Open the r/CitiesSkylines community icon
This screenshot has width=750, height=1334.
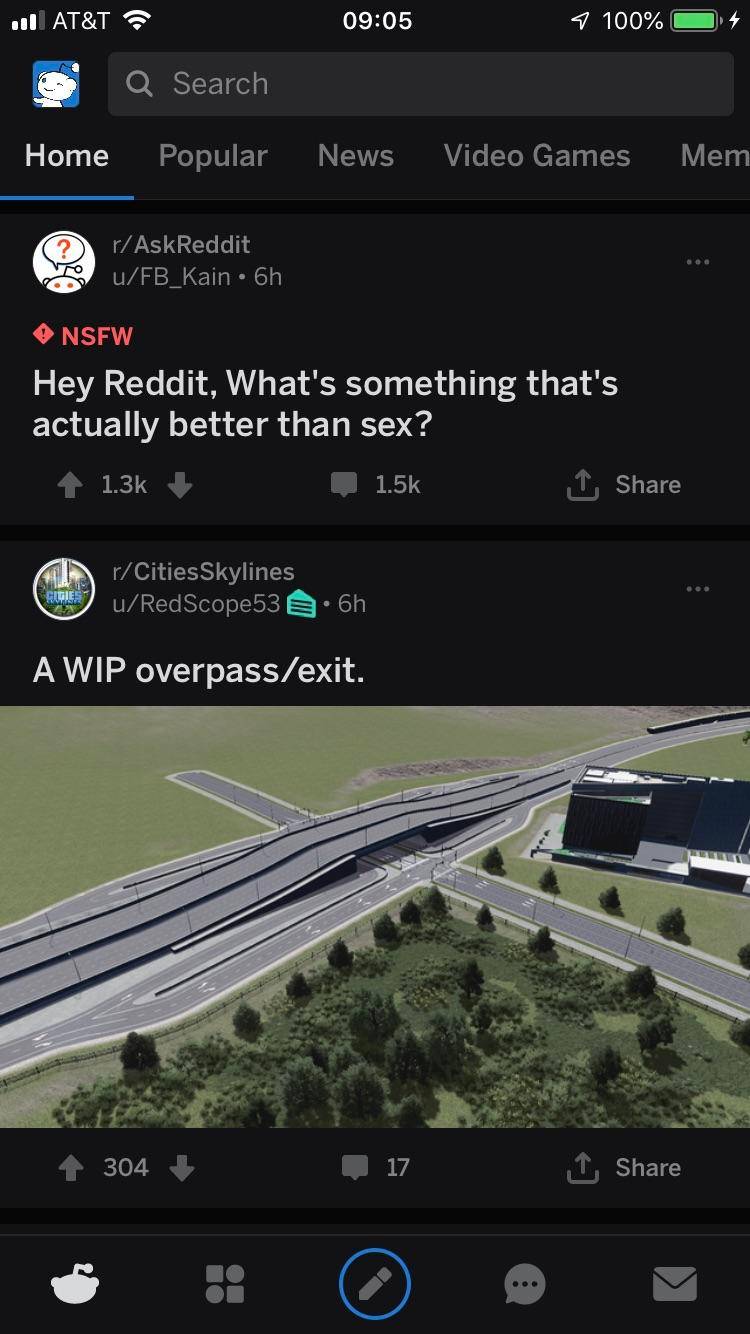click(x=63, y=588)
